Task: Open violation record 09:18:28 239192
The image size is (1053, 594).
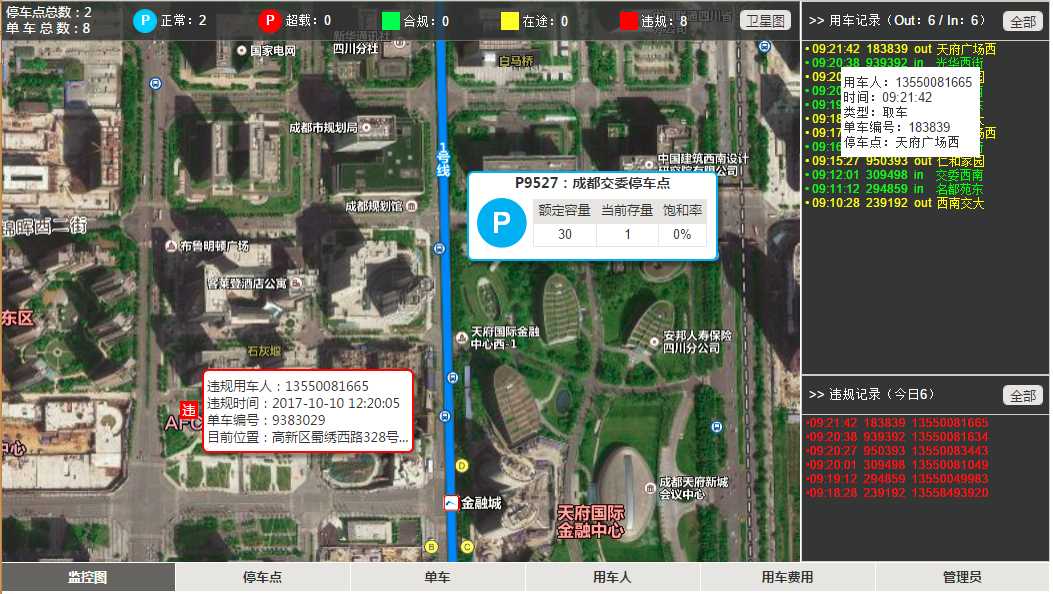Action: tap(898, 493)
